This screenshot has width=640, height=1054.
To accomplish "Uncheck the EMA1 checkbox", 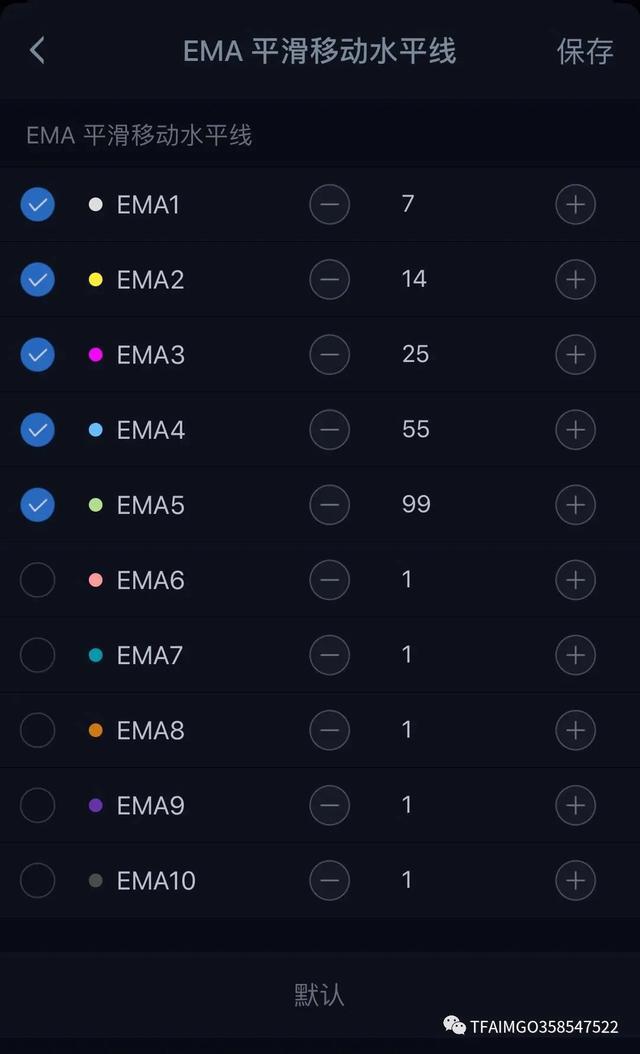I will tap(38, 205).
